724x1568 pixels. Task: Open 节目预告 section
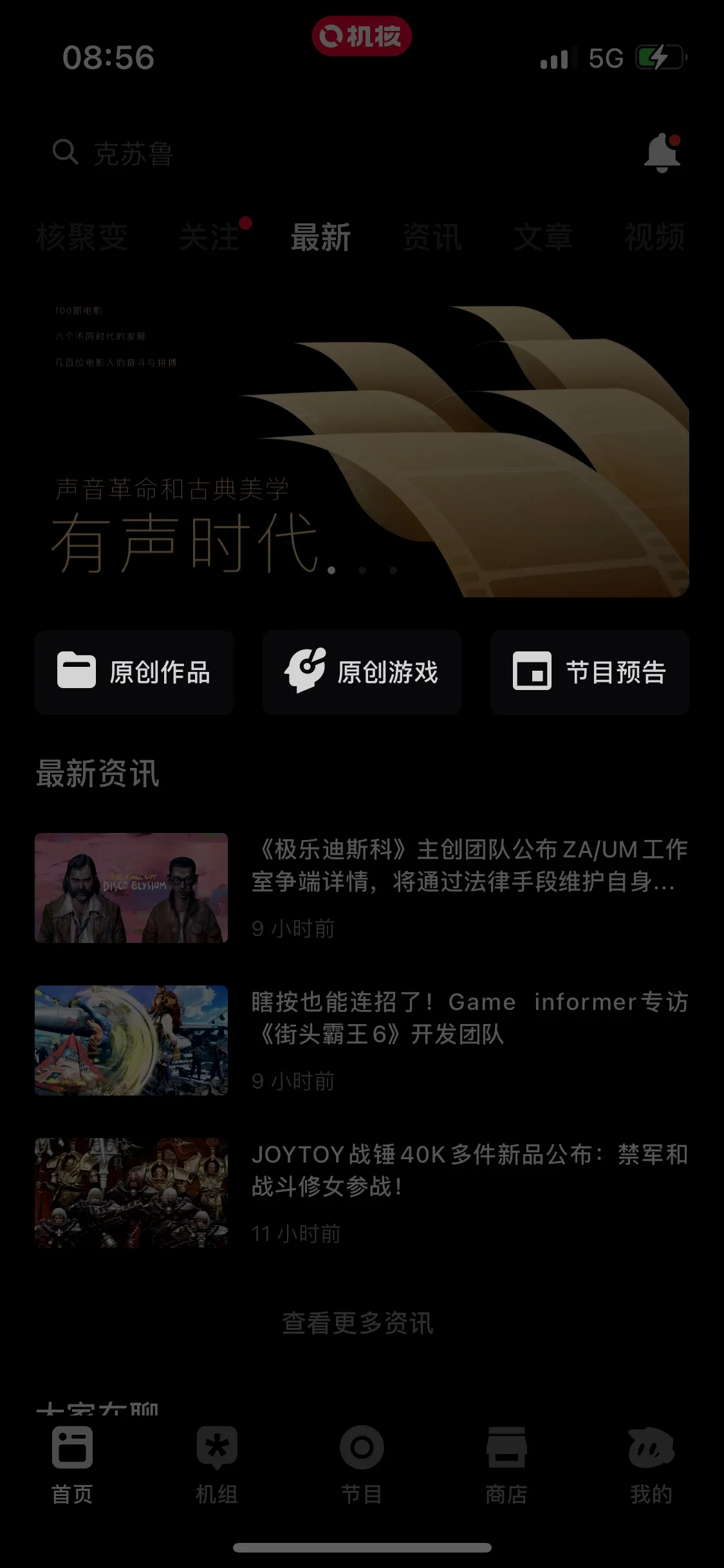coord(589,672)
